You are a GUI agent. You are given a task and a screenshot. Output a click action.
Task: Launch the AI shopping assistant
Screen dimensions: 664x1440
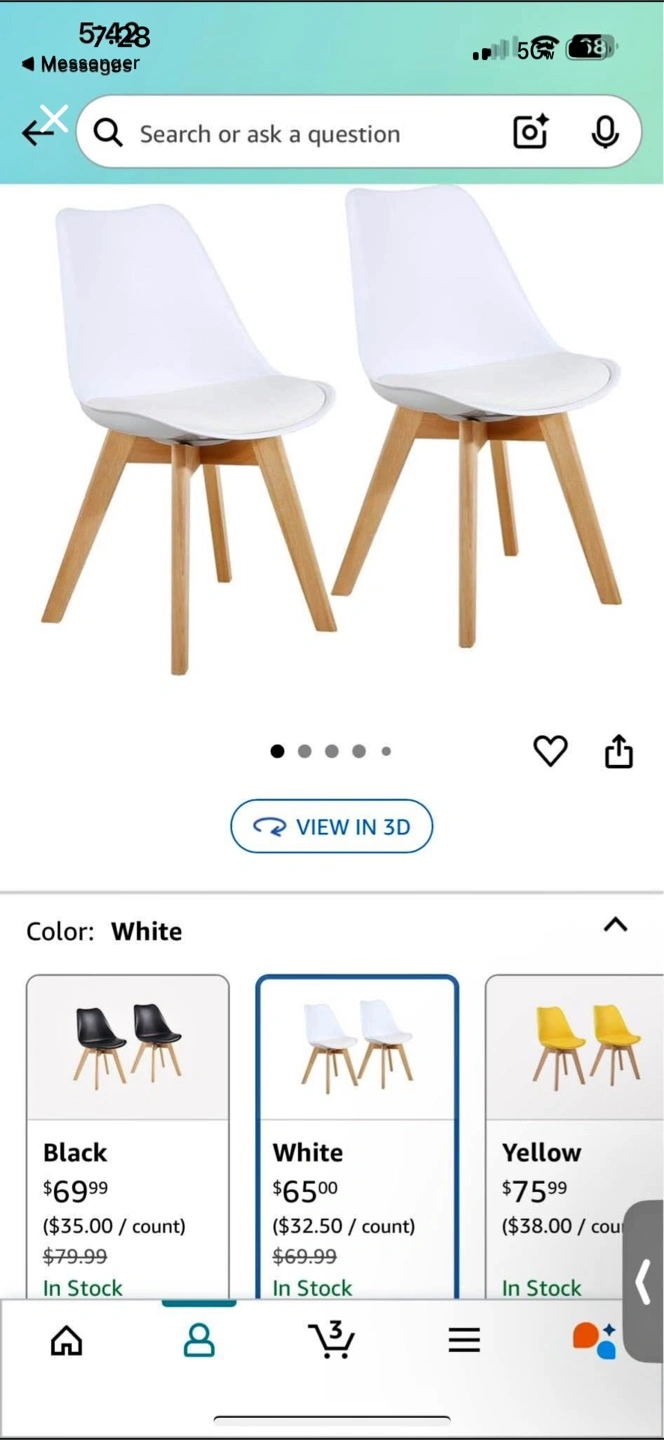click(x=594, y=1341)
